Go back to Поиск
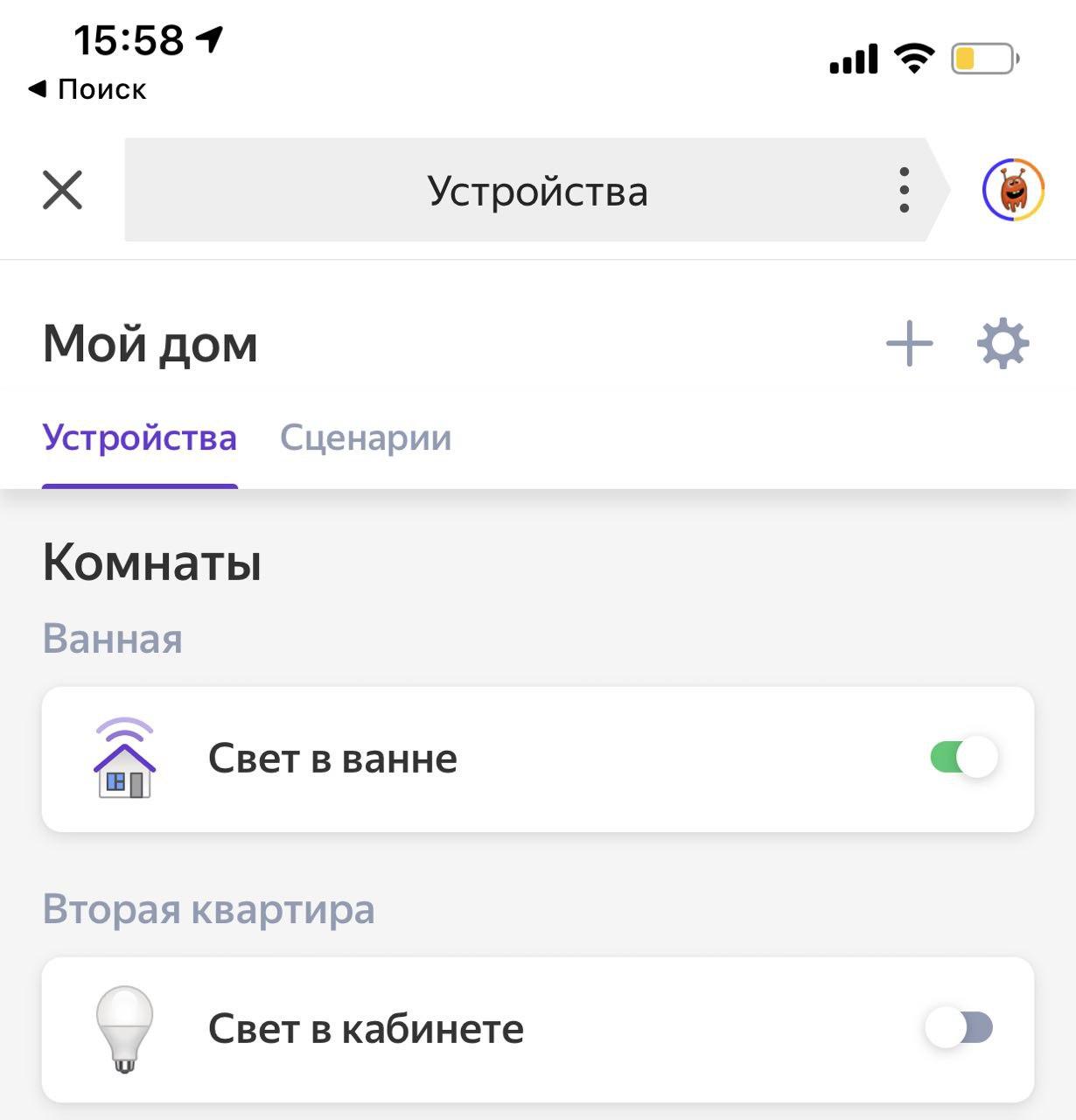 [x=87, y=89]
